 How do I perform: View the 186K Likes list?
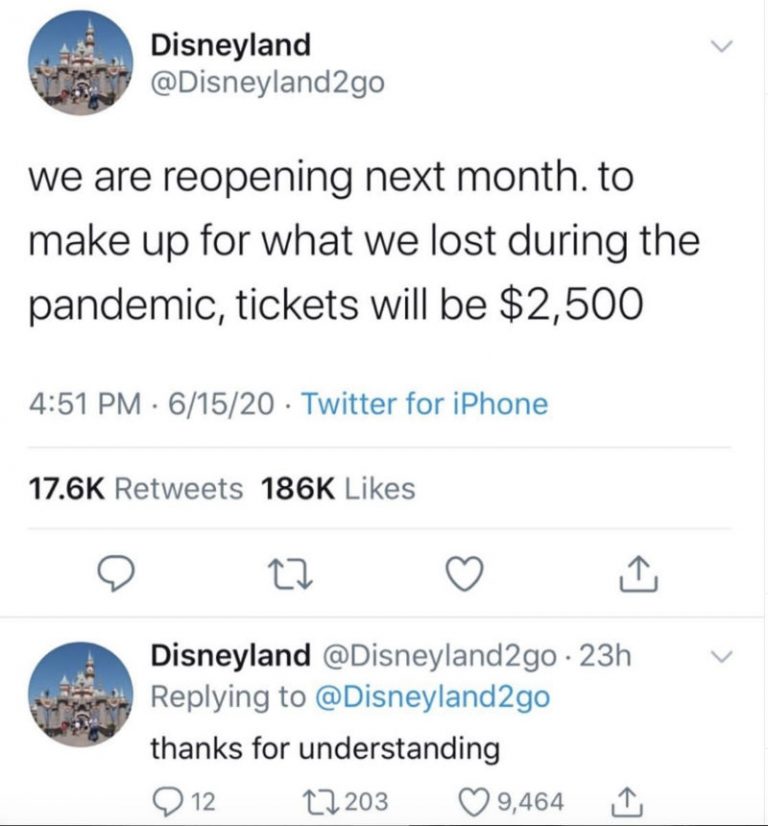[x=337, y=488]
